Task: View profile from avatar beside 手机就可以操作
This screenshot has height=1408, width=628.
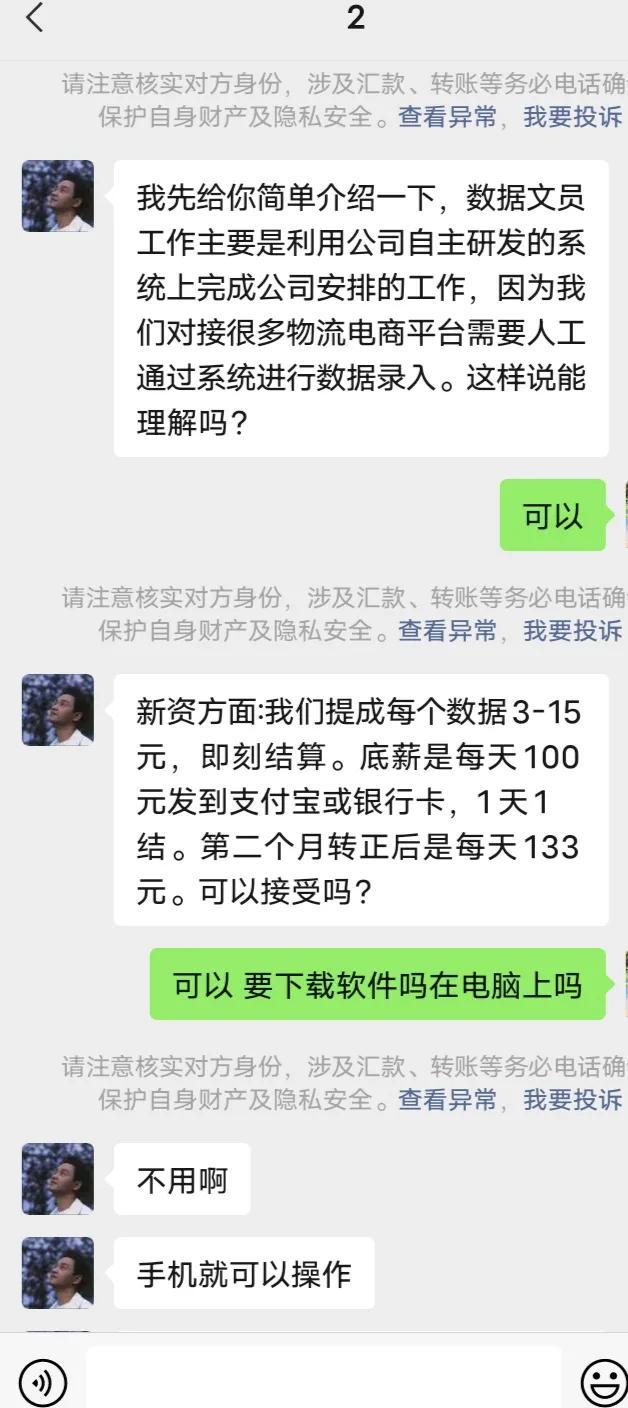Action: (58, 1273)
